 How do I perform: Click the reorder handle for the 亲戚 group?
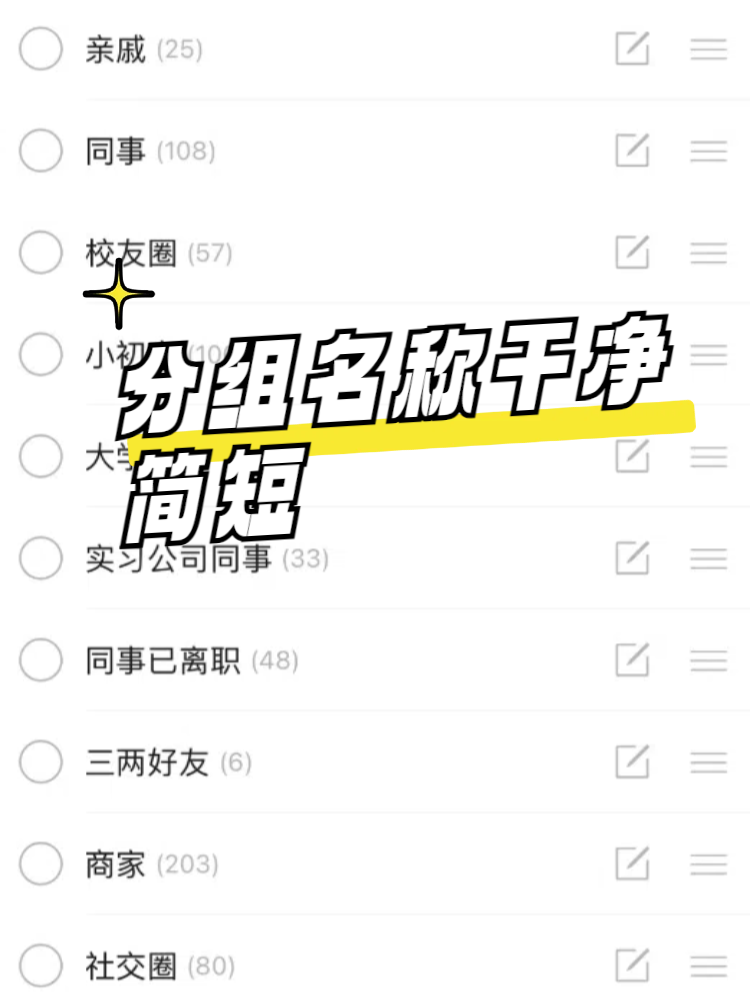point(708,50)
